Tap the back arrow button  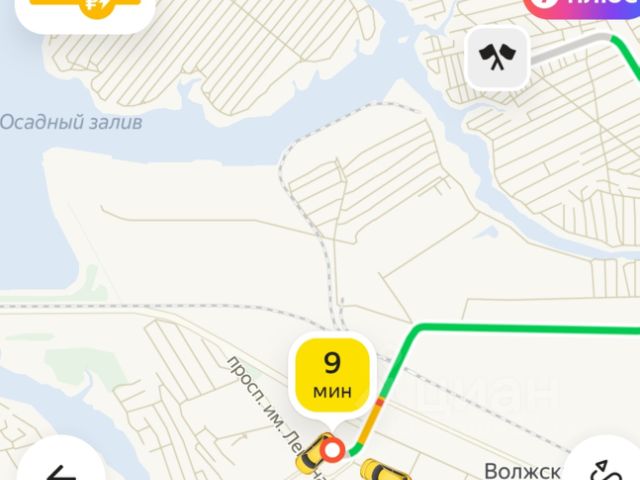coord(62,467)
